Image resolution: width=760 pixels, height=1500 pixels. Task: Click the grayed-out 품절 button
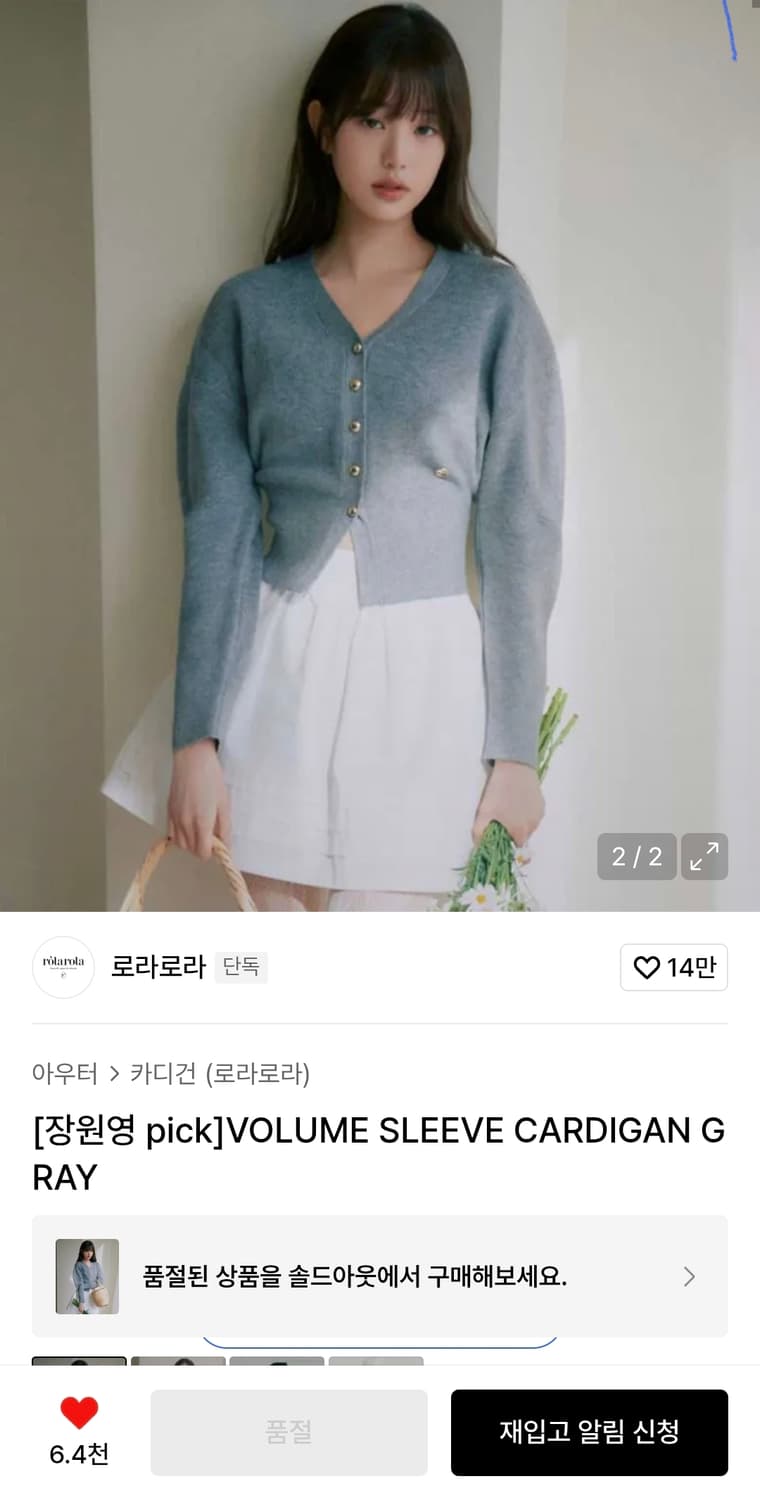click(288, 1432)
